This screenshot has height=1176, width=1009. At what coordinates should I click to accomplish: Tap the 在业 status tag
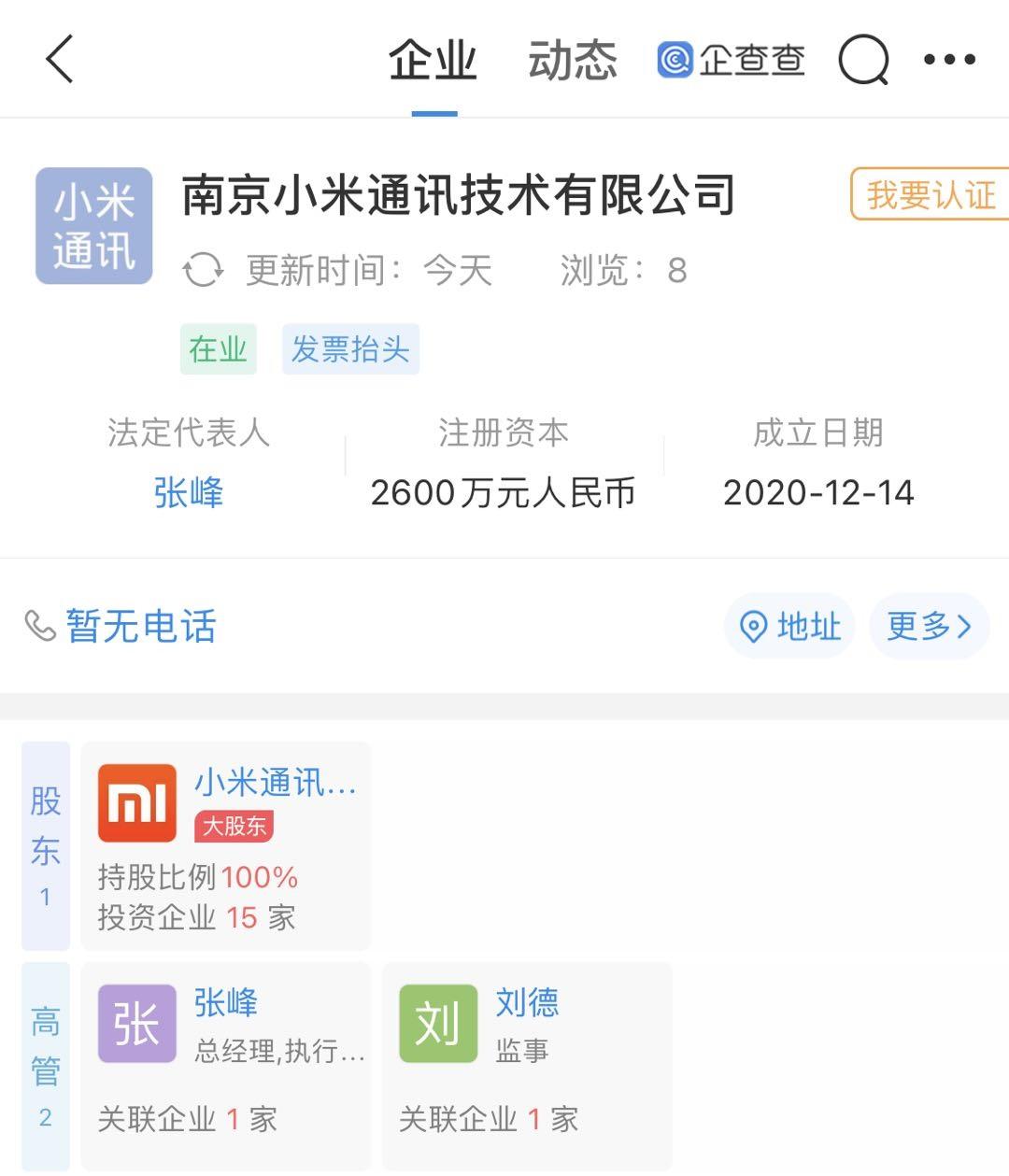(218, 348)
